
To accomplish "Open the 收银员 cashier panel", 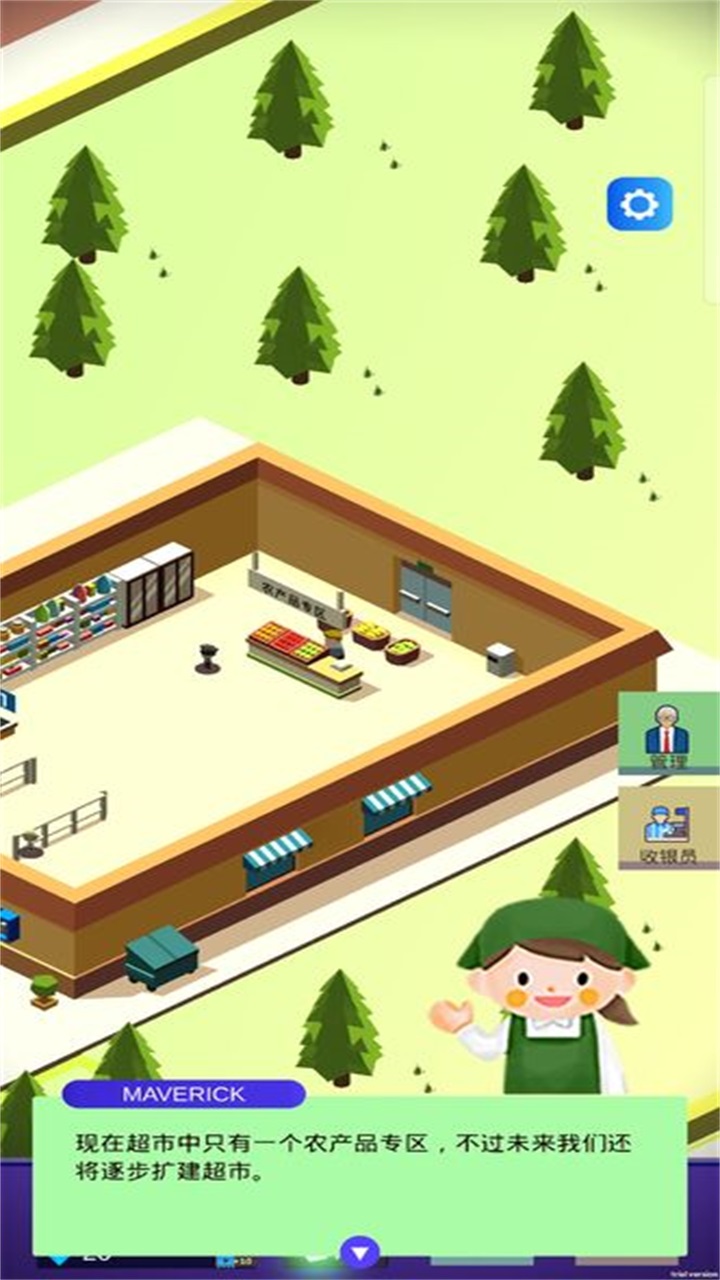I will point(668,828).
